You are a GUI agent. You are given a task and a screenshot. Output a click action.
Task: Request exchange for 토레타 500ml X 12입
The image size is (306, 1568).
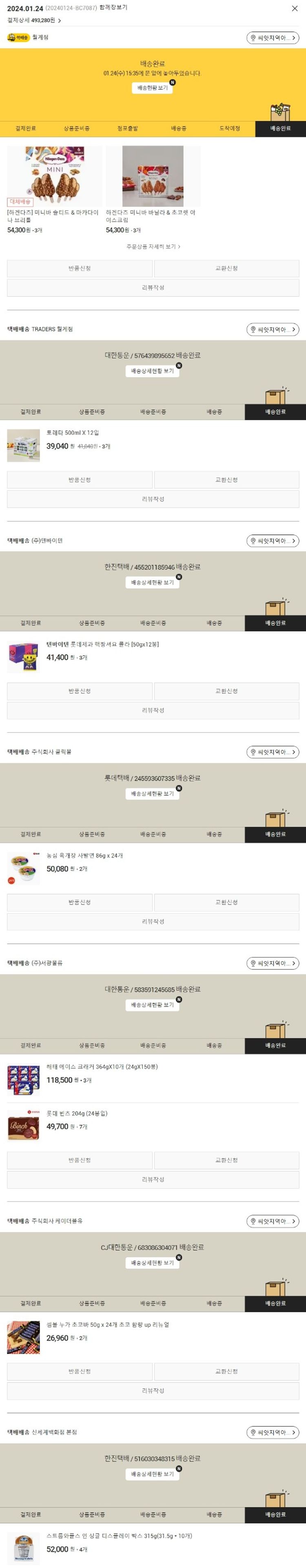[226, 480]
